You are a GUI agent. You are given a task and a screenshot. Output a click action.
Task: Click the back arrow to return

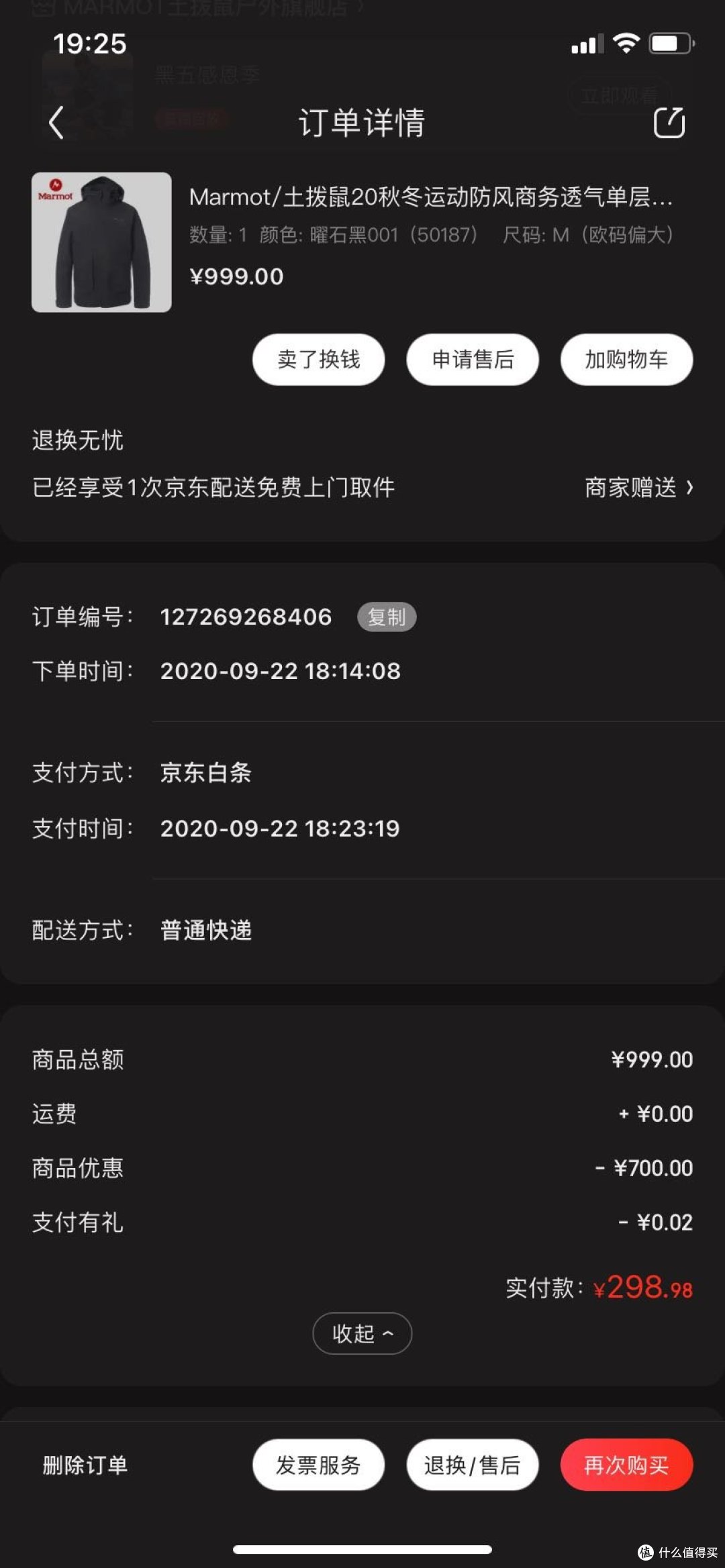[x=56, y=123]
